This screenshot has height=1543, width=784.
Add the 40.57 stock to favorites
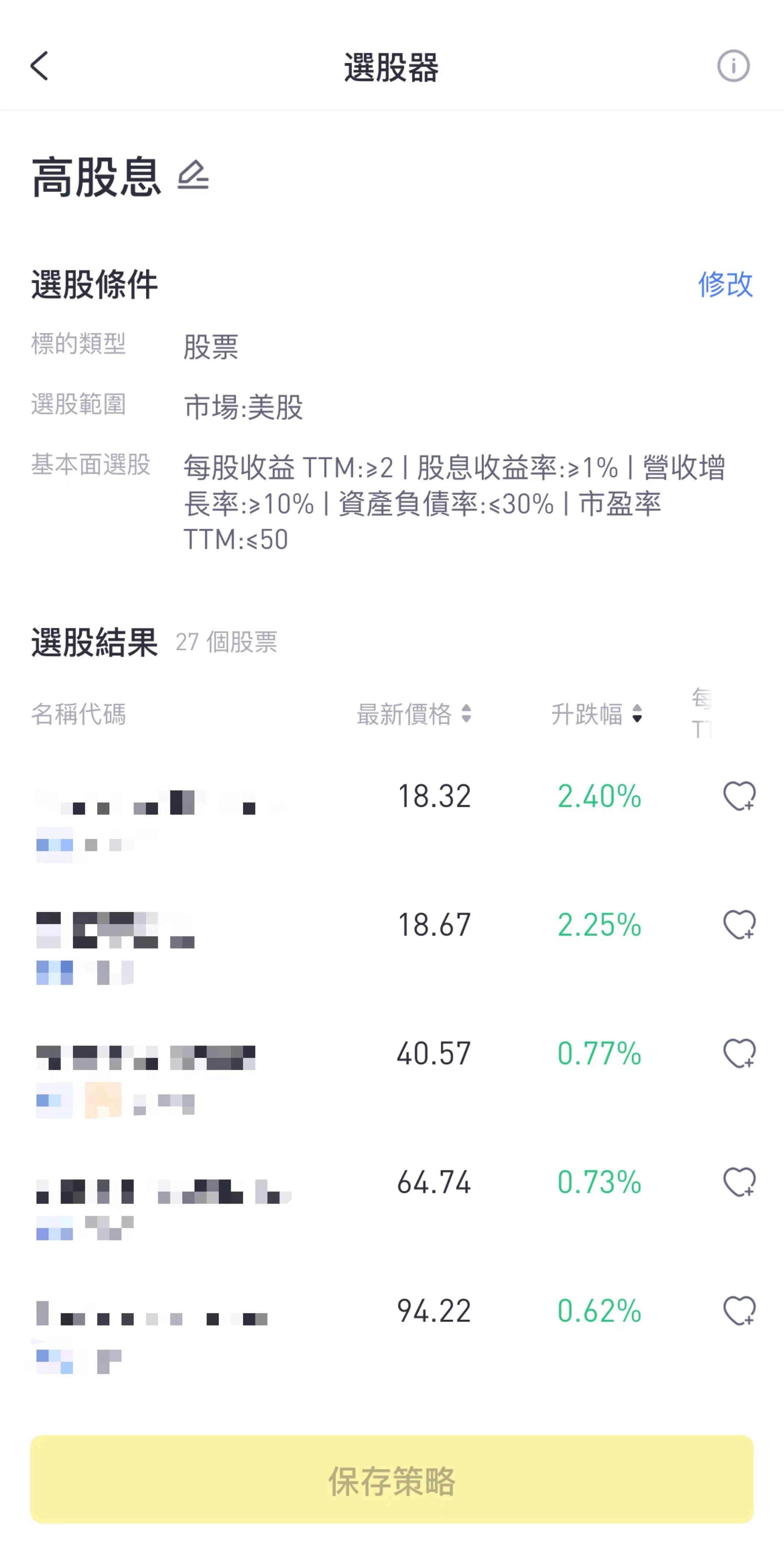coord(739,1053)
